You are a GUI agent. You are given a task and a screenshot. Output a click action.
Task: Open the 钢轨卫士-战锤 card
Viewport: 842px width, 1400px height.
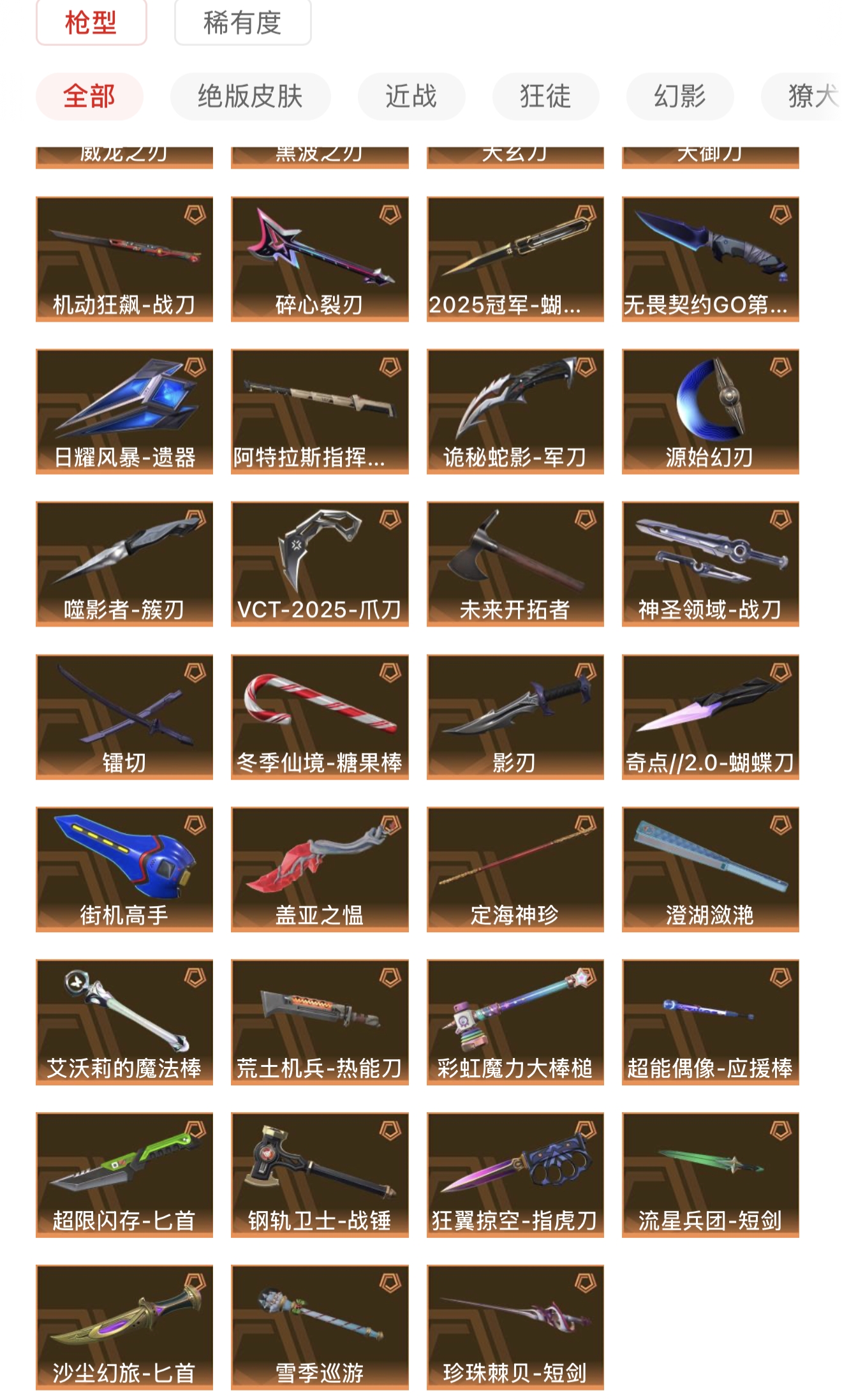pos(320,1175)
